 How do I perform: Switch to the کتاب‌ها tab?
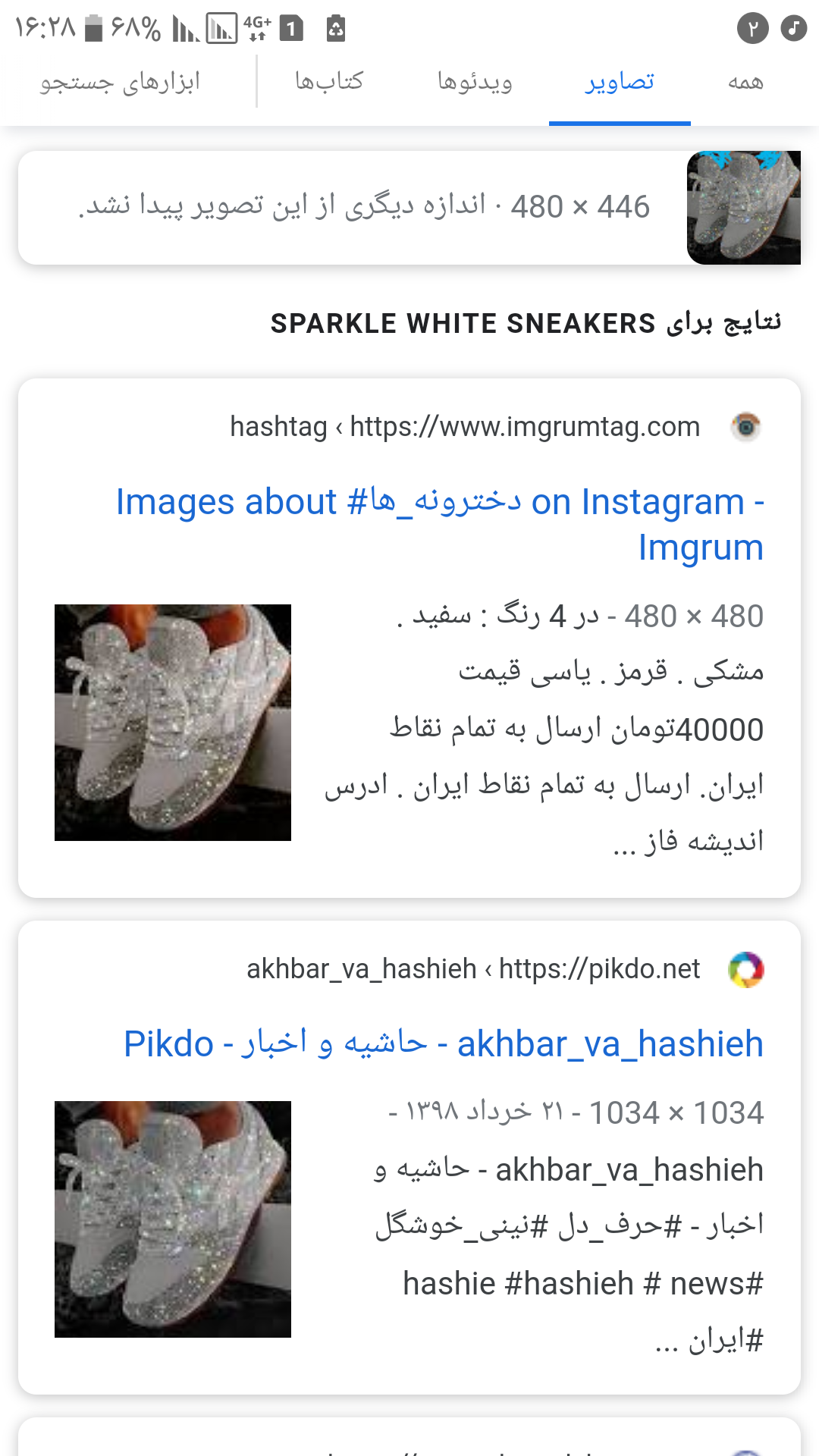click(329, 82)
